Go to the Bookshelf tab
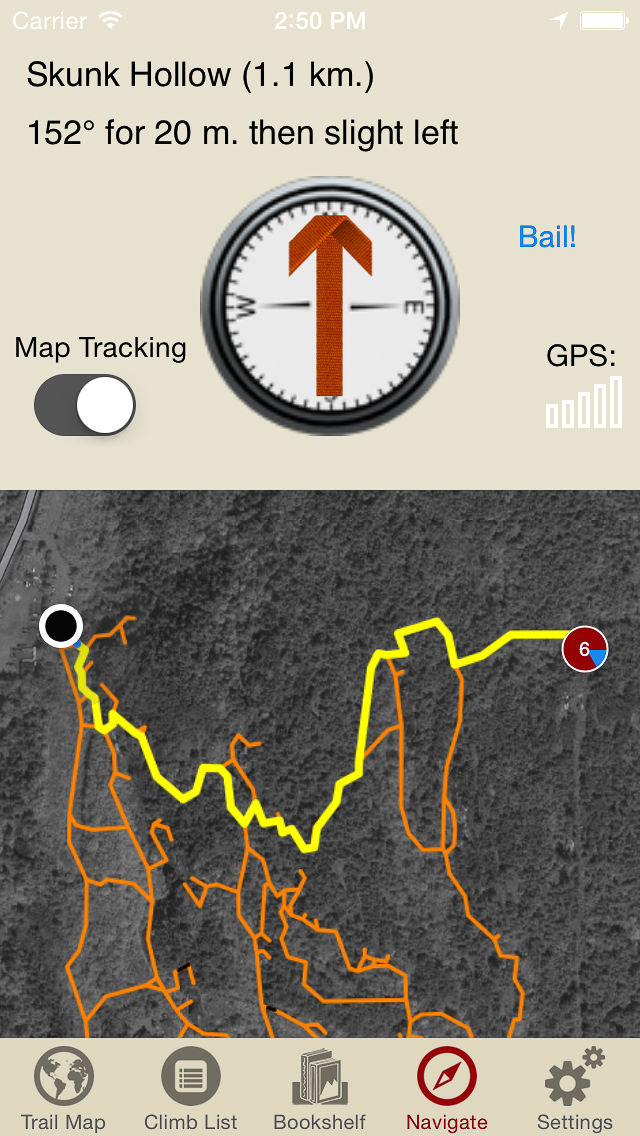Screen dimensions: 640x1136 click(x=320, y=1088)
